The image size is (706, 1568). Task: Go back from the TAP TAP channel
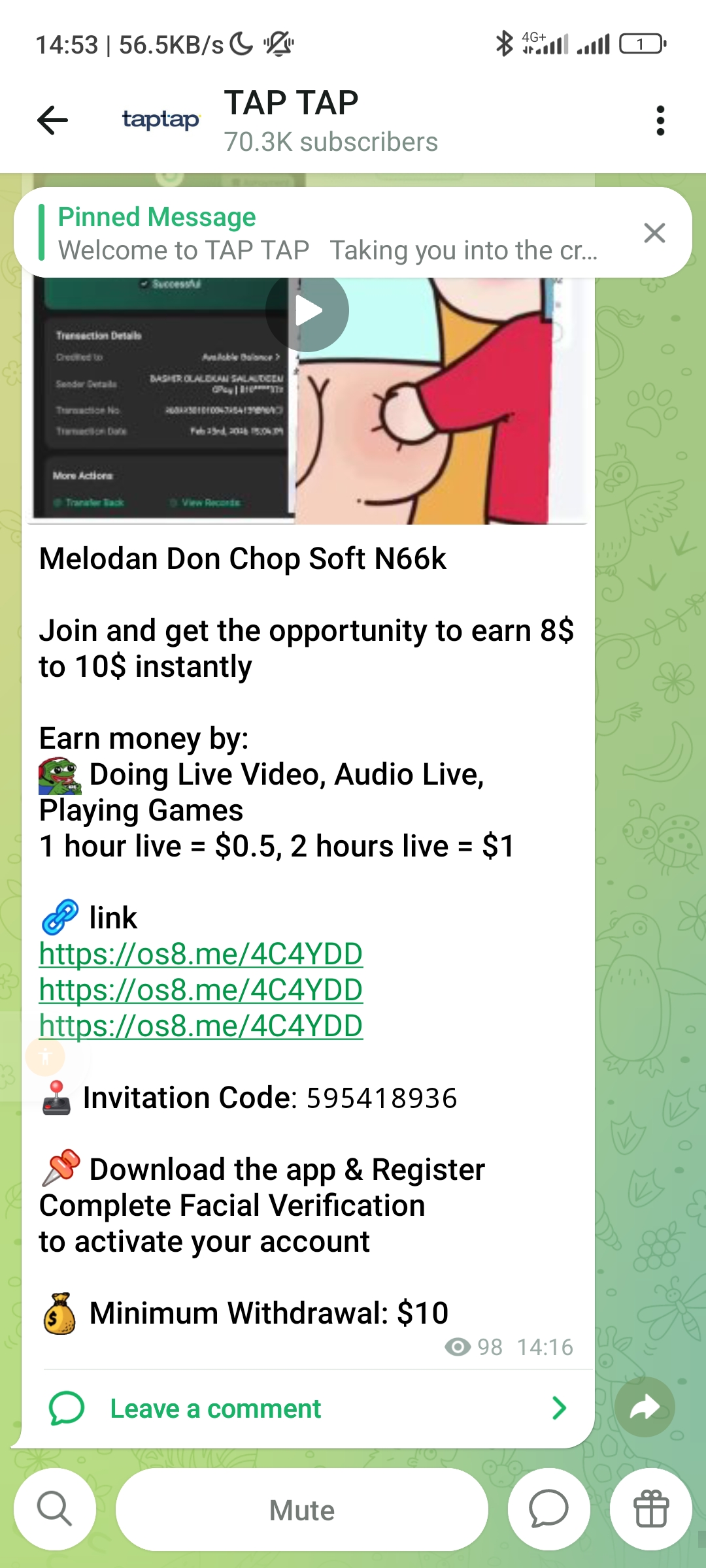[52, 120]
